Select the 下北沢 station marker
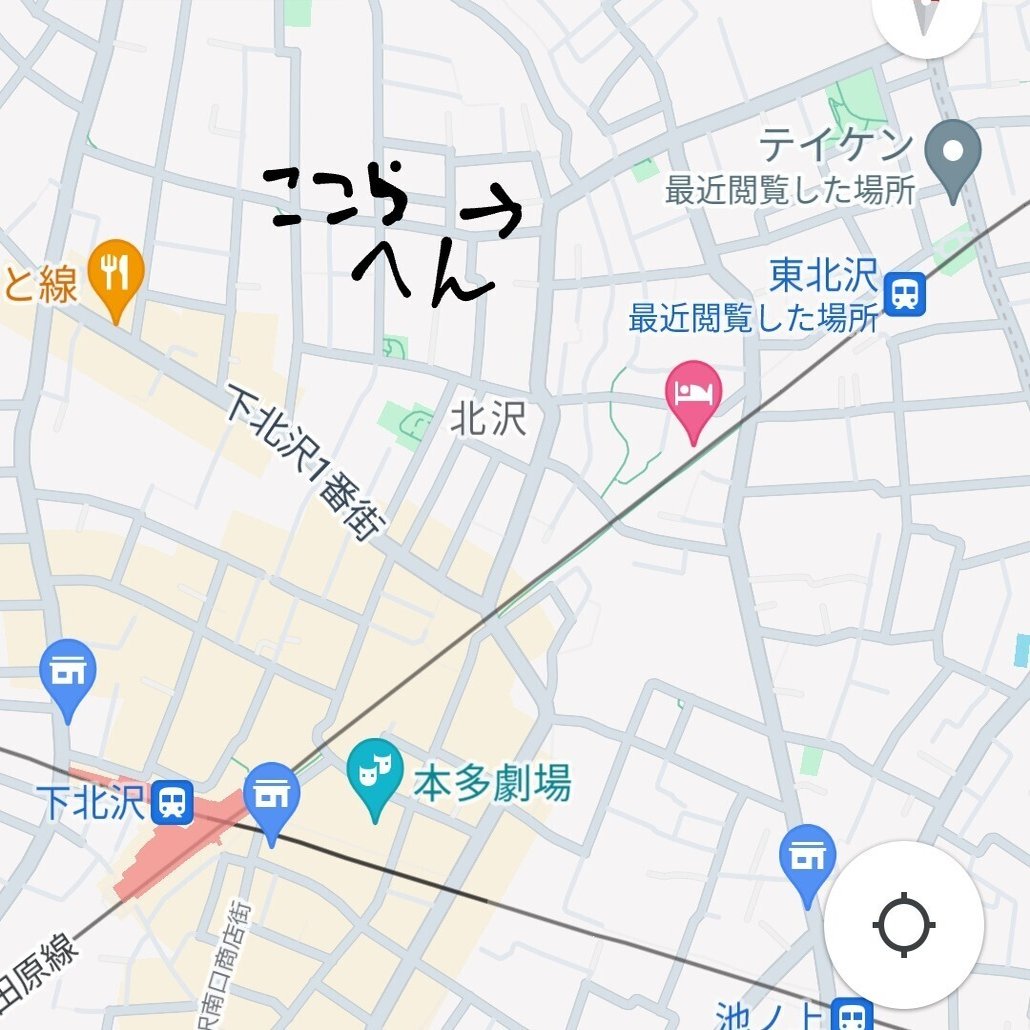1030x1030 pixels. coord(172,802)
